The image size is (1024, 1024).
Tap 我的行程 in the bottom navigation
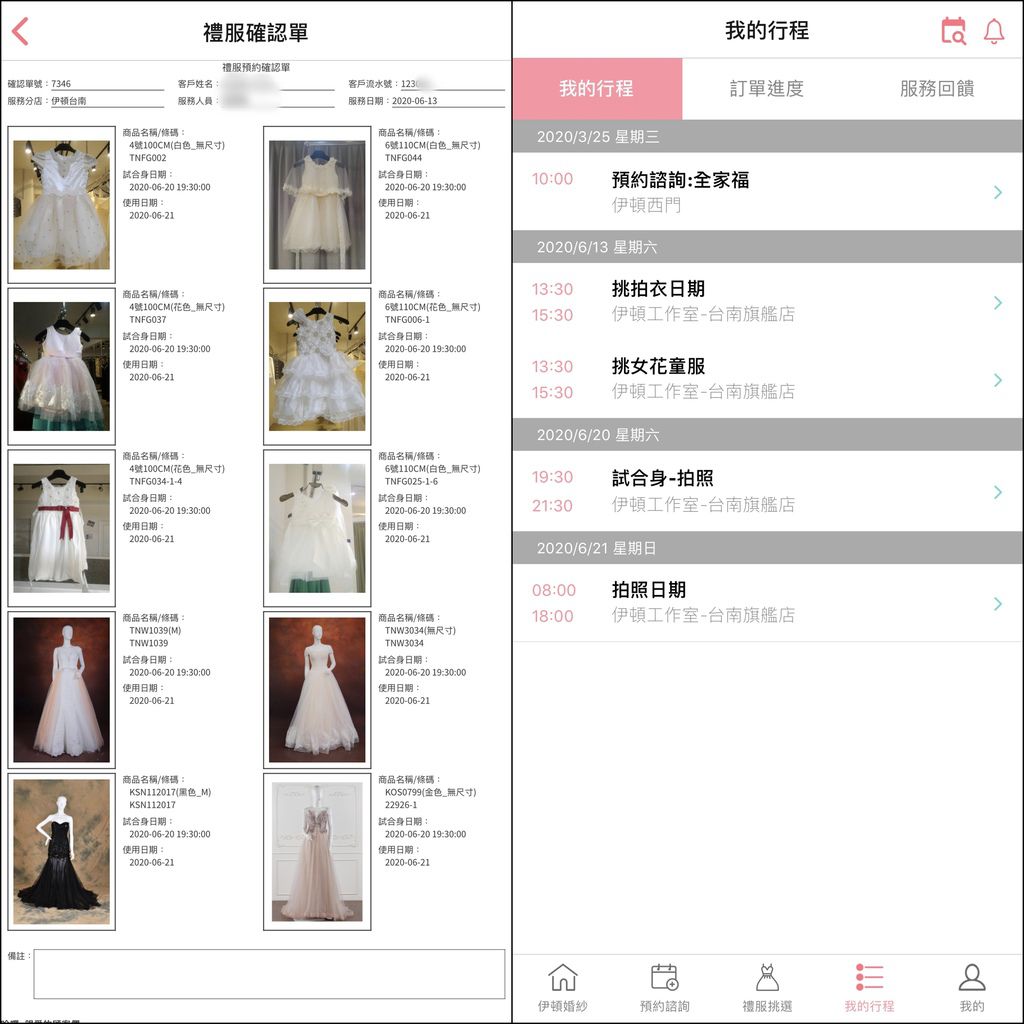pyautogui.click(x=869, y=988)
